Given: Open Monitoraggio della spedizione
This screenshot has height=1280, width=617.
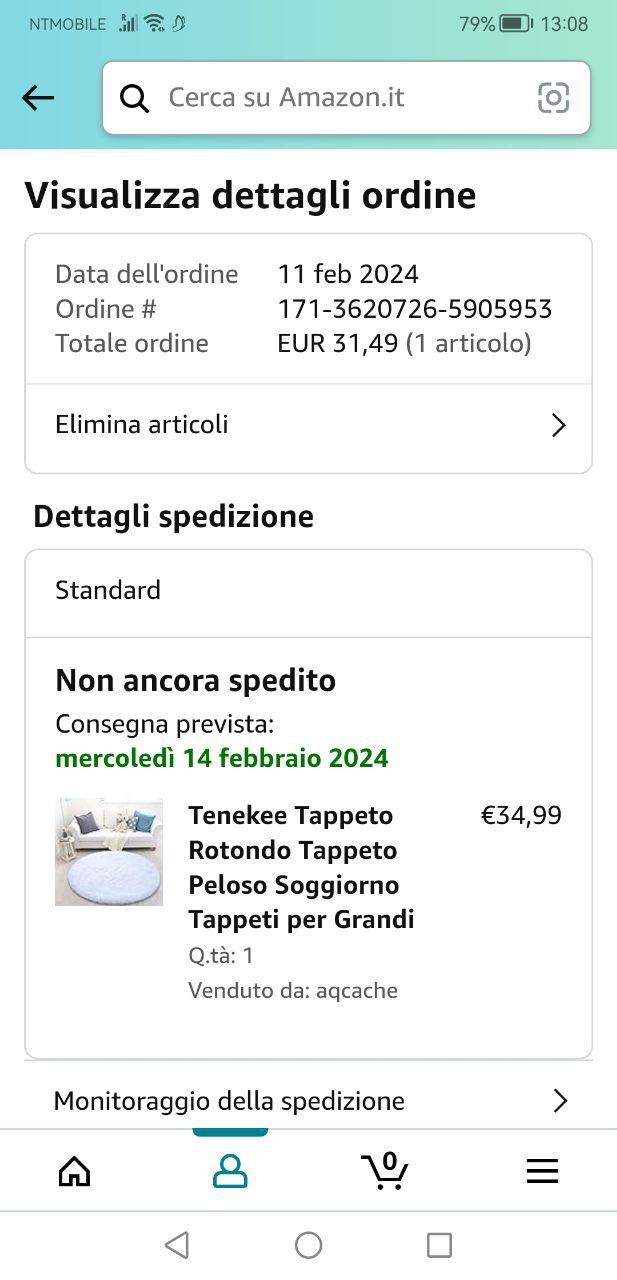Looking at the screenshot, I should [308, 1101].
